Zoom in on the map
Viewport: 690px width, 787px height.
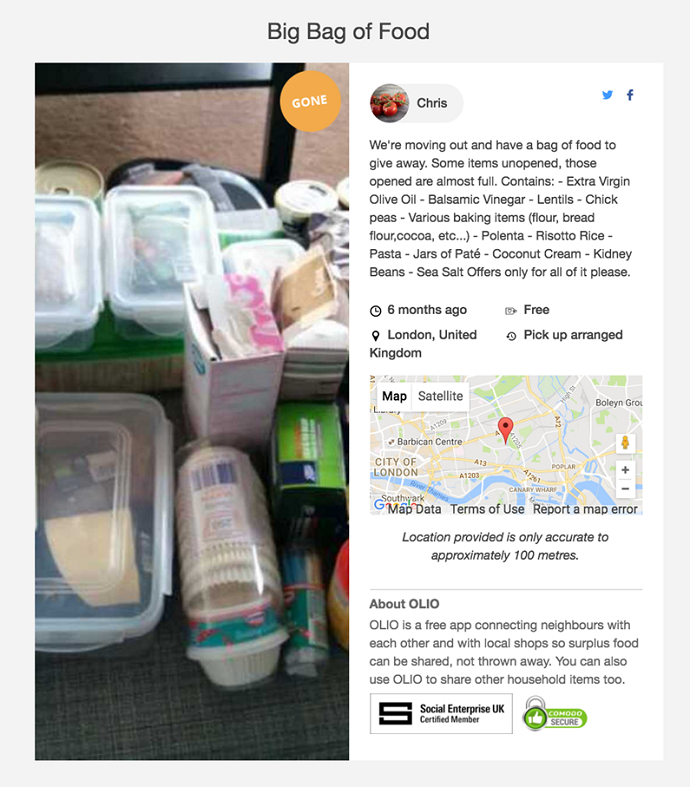(625, 470)
